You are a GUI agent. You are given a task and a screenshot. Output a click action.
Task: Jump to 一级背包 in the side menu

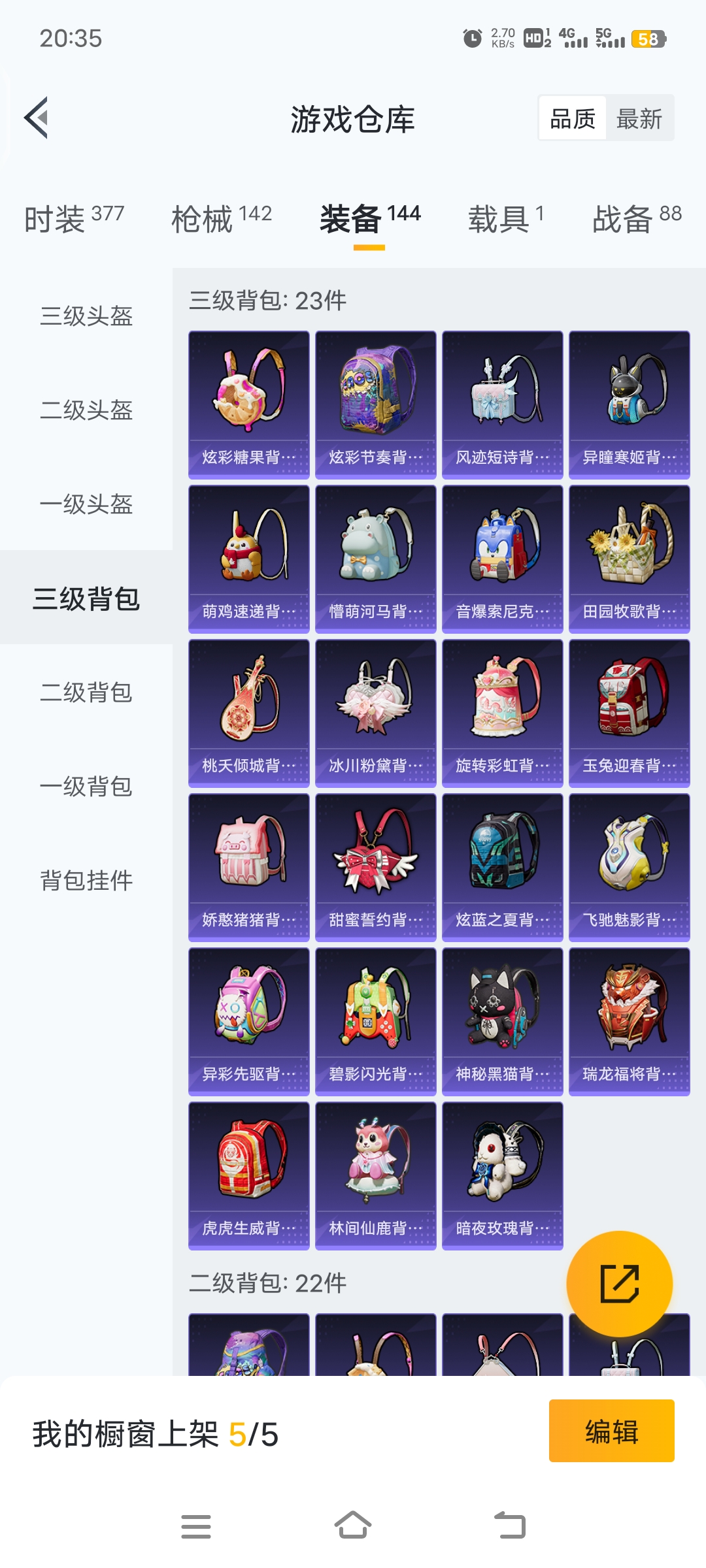86,787
